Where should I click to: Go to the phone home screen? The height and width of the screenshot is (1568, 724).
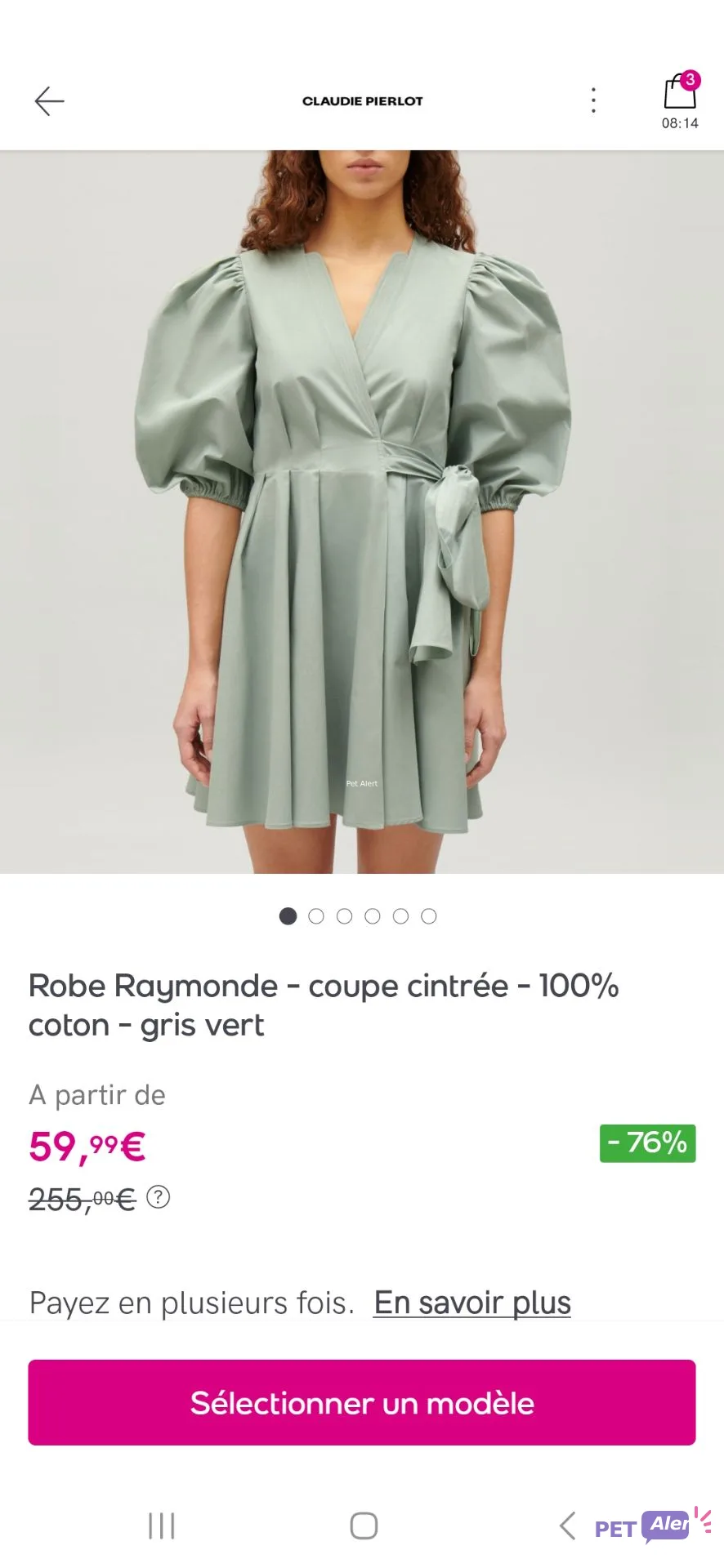coord(364,1526)
